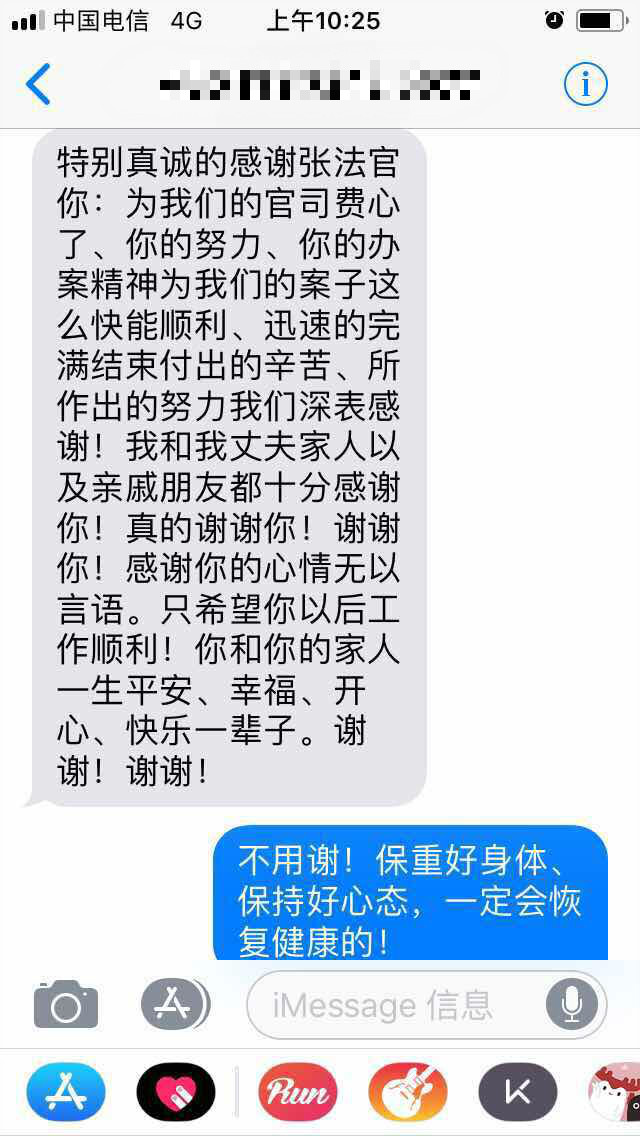Open conversation details info icon

click(585, 85)
